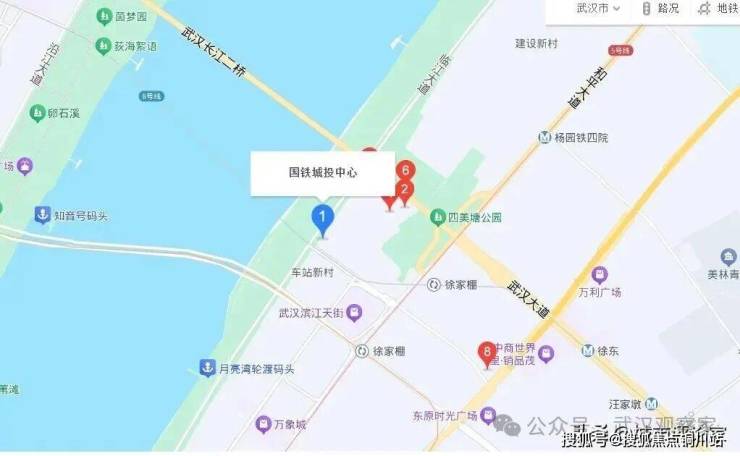Screen dimensions: 740x456
Task: Tap red map marker number 8
Action: click(x=487, y=353)
